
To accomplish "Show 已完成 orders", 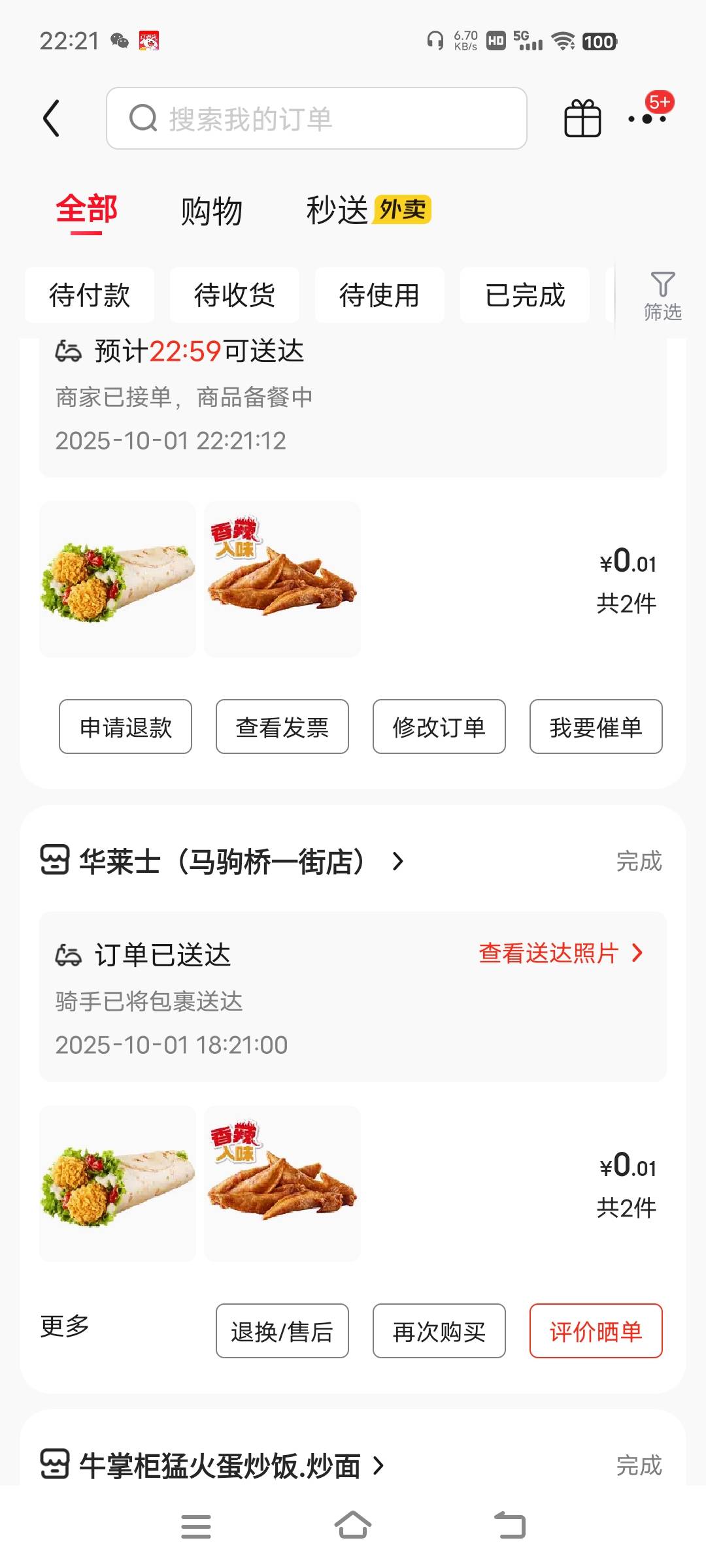I will (525, 295).
